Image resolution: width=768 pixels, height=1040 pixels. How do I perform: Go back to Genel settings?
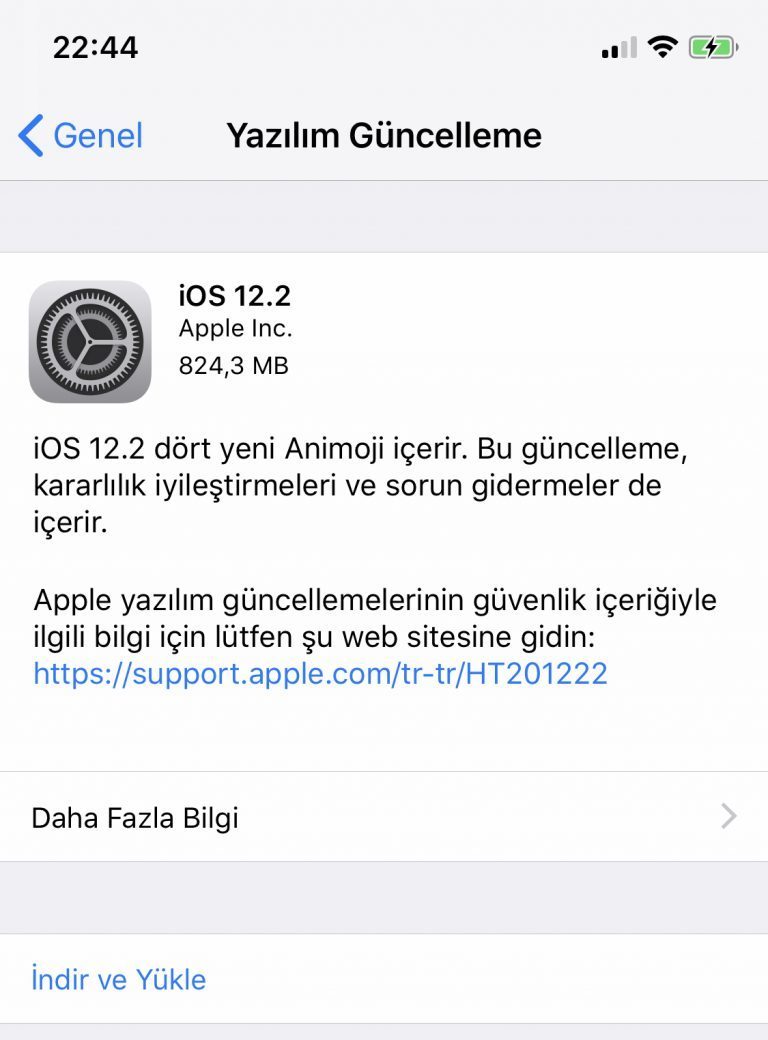[82, 136]
